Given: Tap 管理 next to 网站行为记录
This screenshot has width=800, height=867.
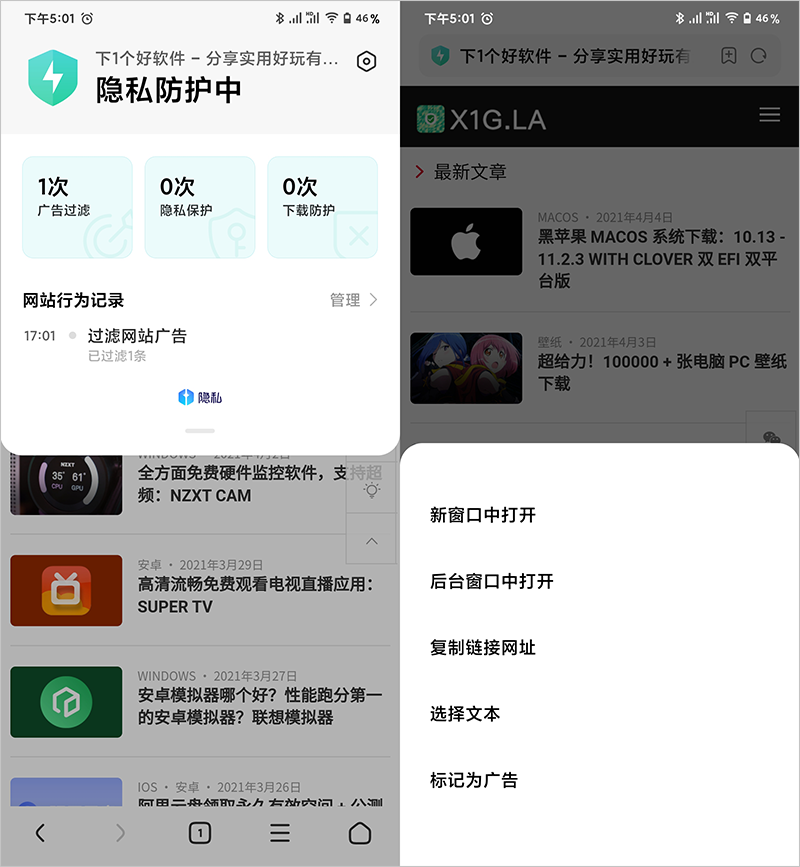Looking at the screenshot, I should pos(353,300).
